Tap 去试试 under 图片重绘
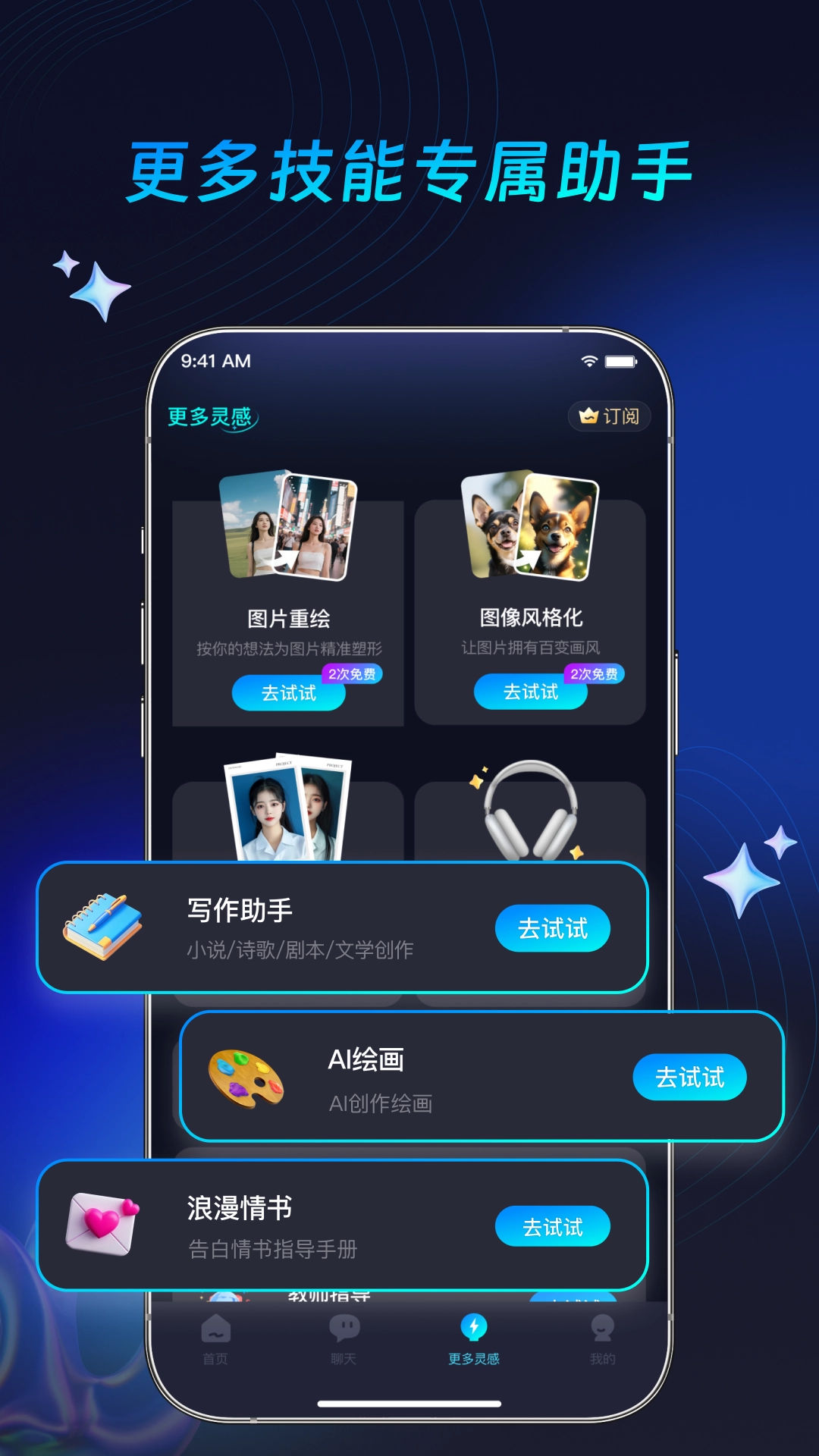Image resolution: width=819 pixels, height=1456 pixels. [x=289, y=694]
